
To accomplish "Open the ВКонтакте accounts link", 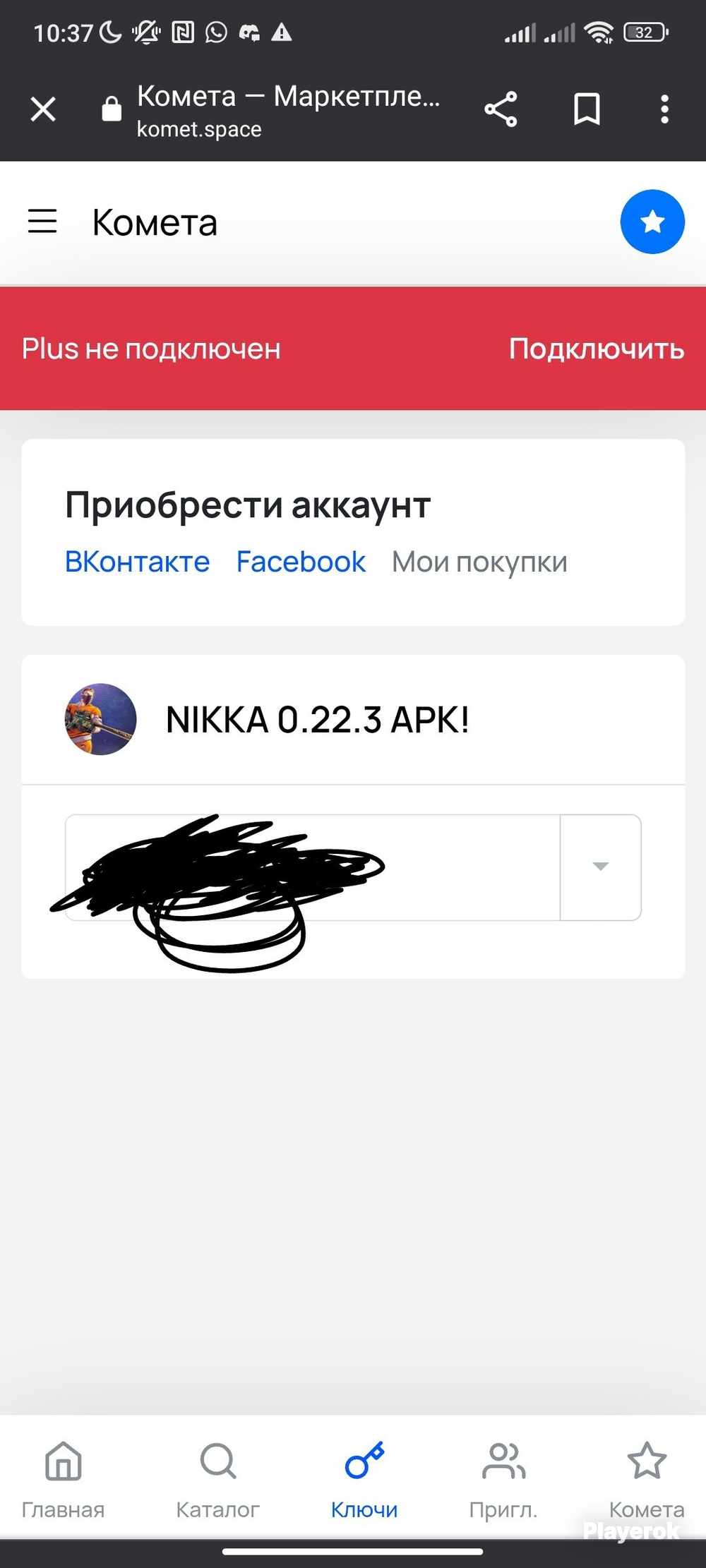I will 137,562.
